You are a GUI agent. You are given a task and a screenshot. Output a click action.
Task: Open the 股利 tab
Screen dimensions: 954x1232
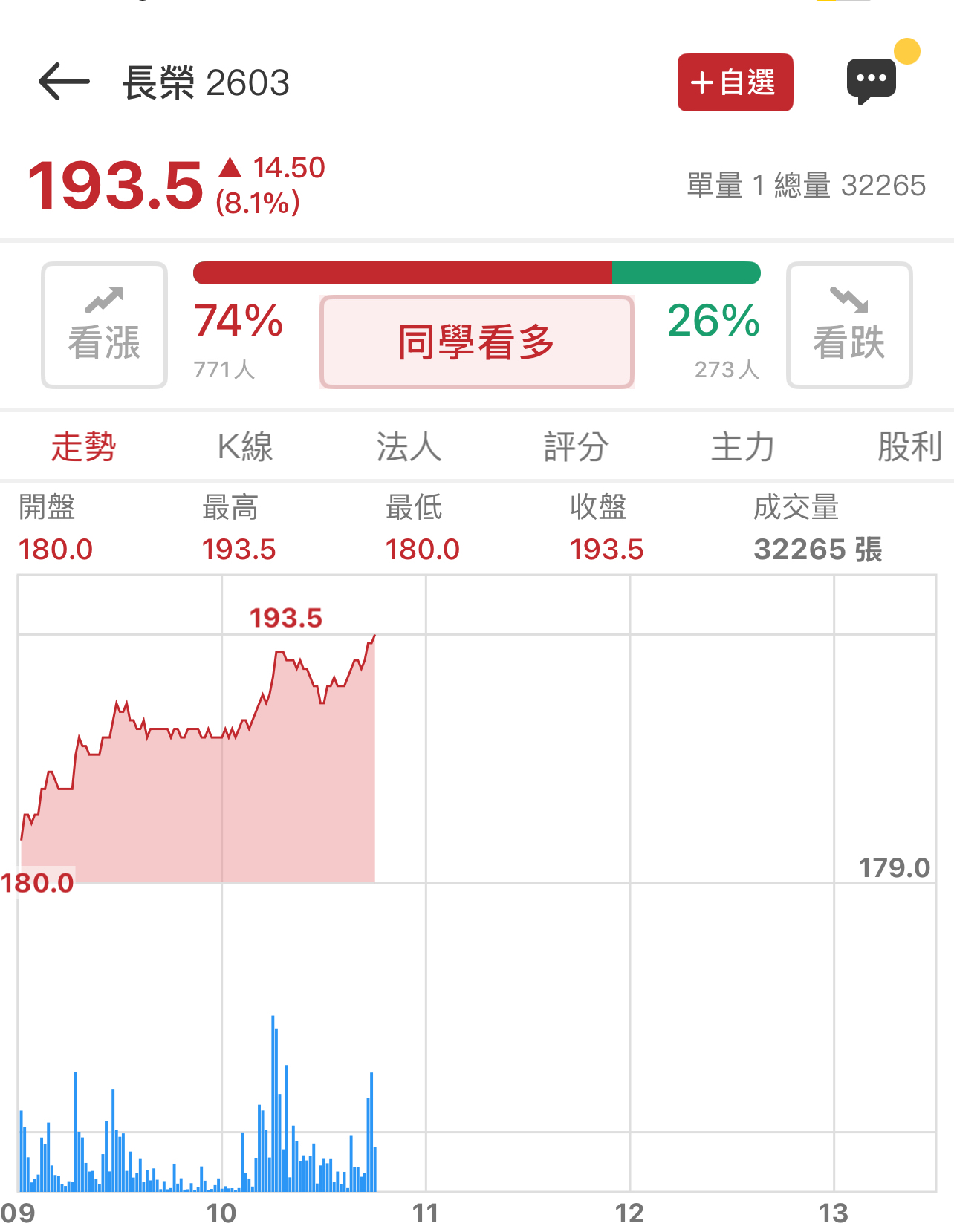coord(909,447)
